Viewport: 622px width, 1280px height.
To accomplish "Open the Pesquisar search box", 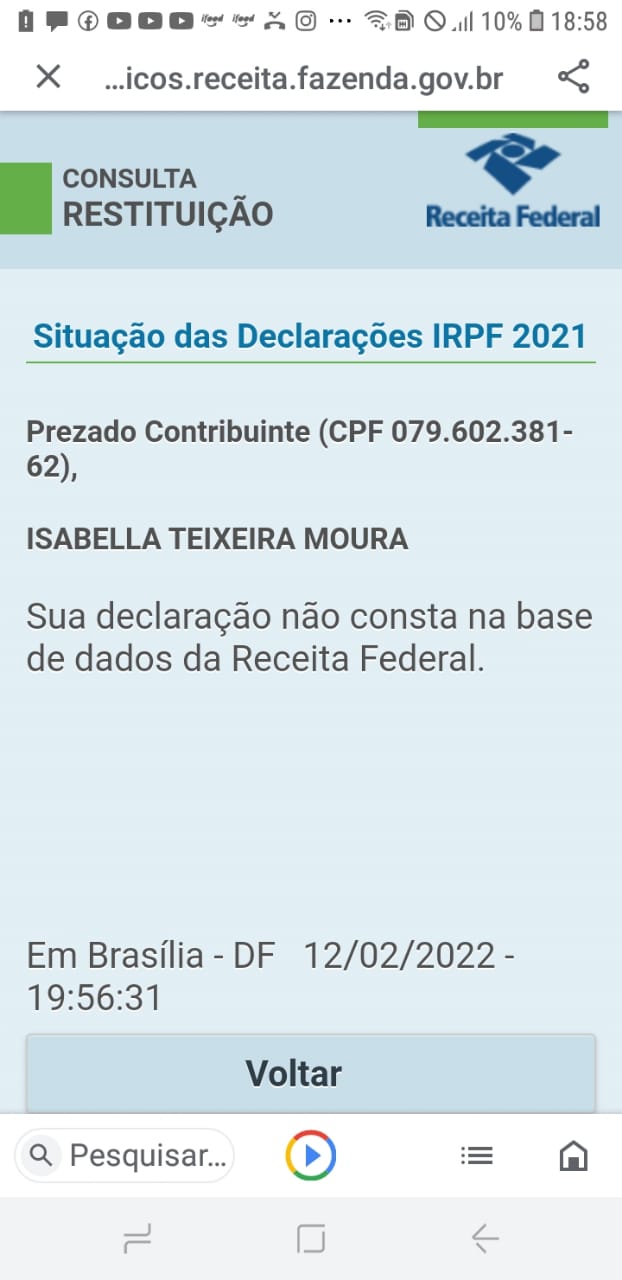I will tap(124, 1156).
